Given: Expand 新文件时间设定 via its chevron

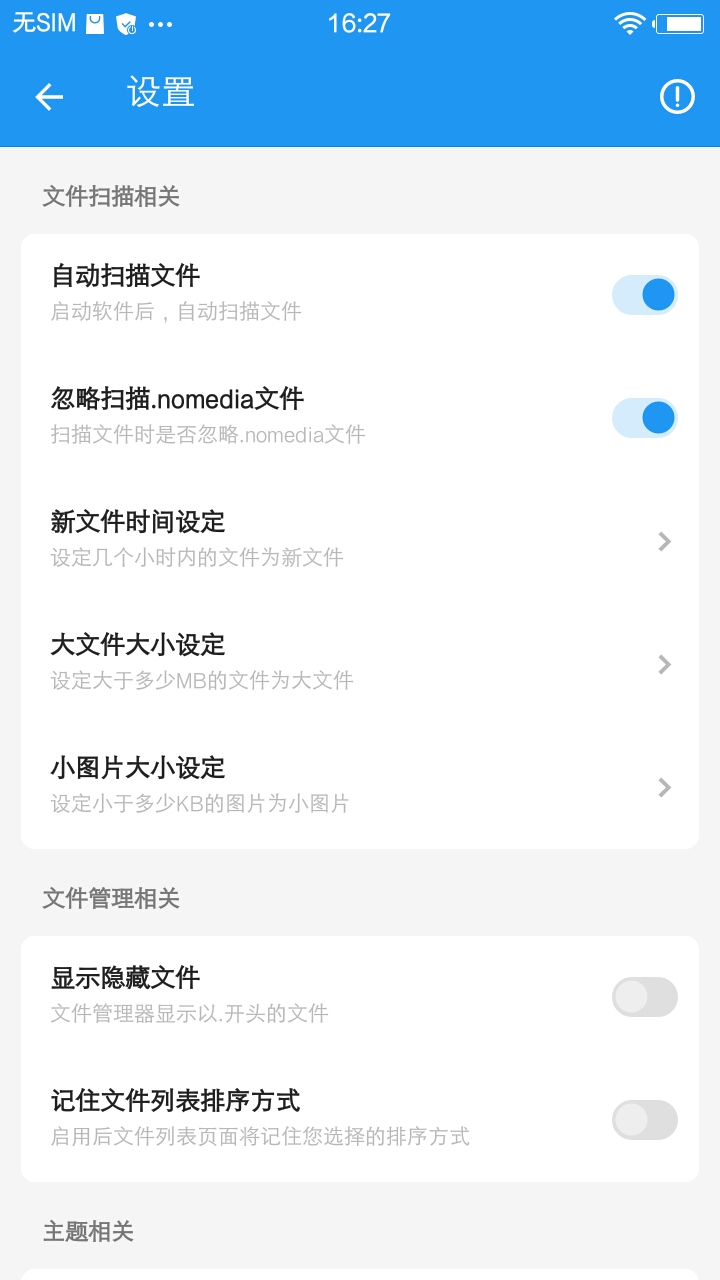Looking at the screenshot, I should tap(664, 541).
